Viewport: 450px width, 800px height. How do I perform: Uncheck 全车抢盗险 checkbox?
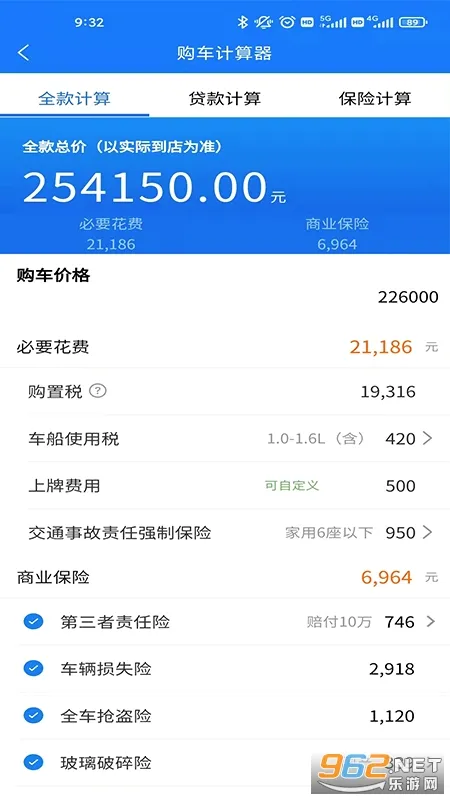click(34, 715)
